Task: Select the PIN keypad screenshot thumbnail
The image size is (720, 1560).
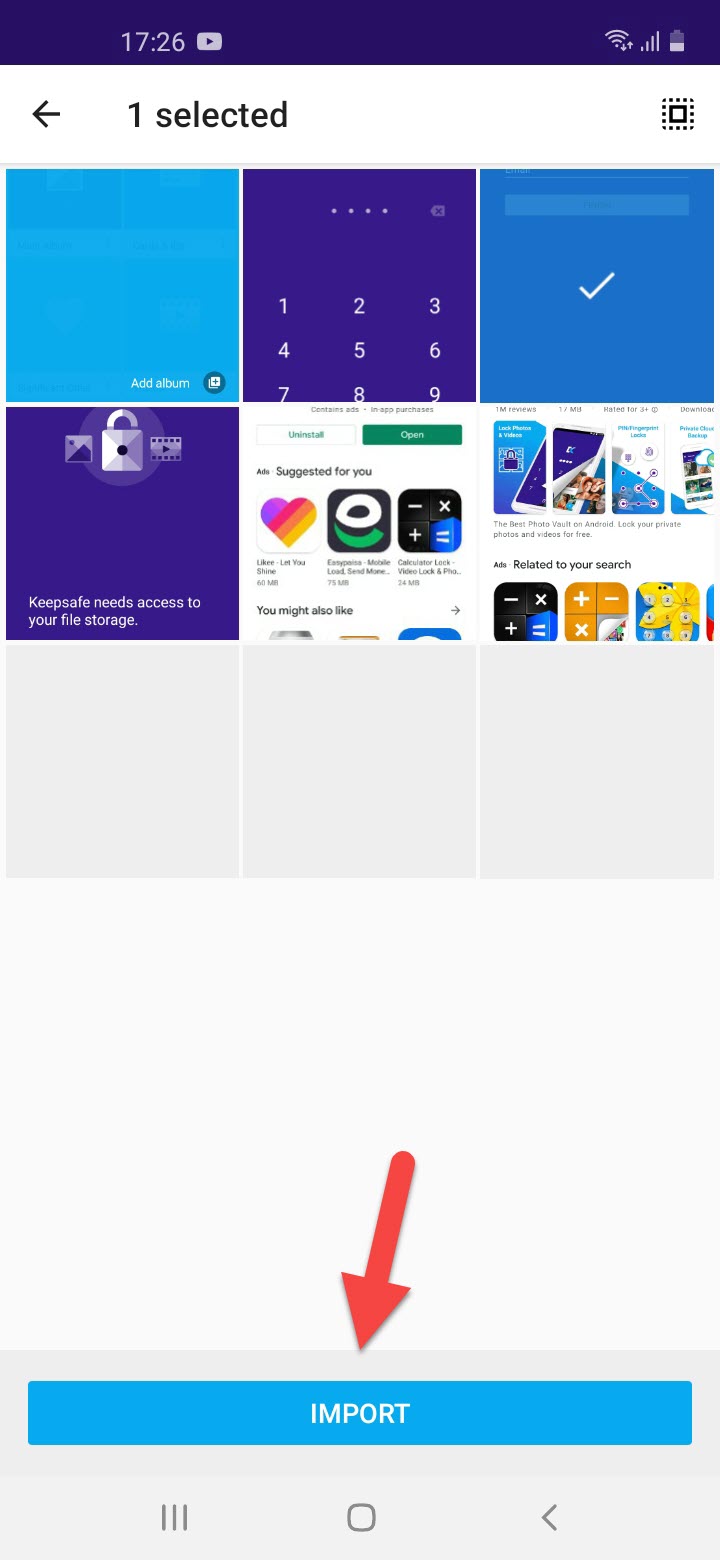Action: (x=359, y=286)
